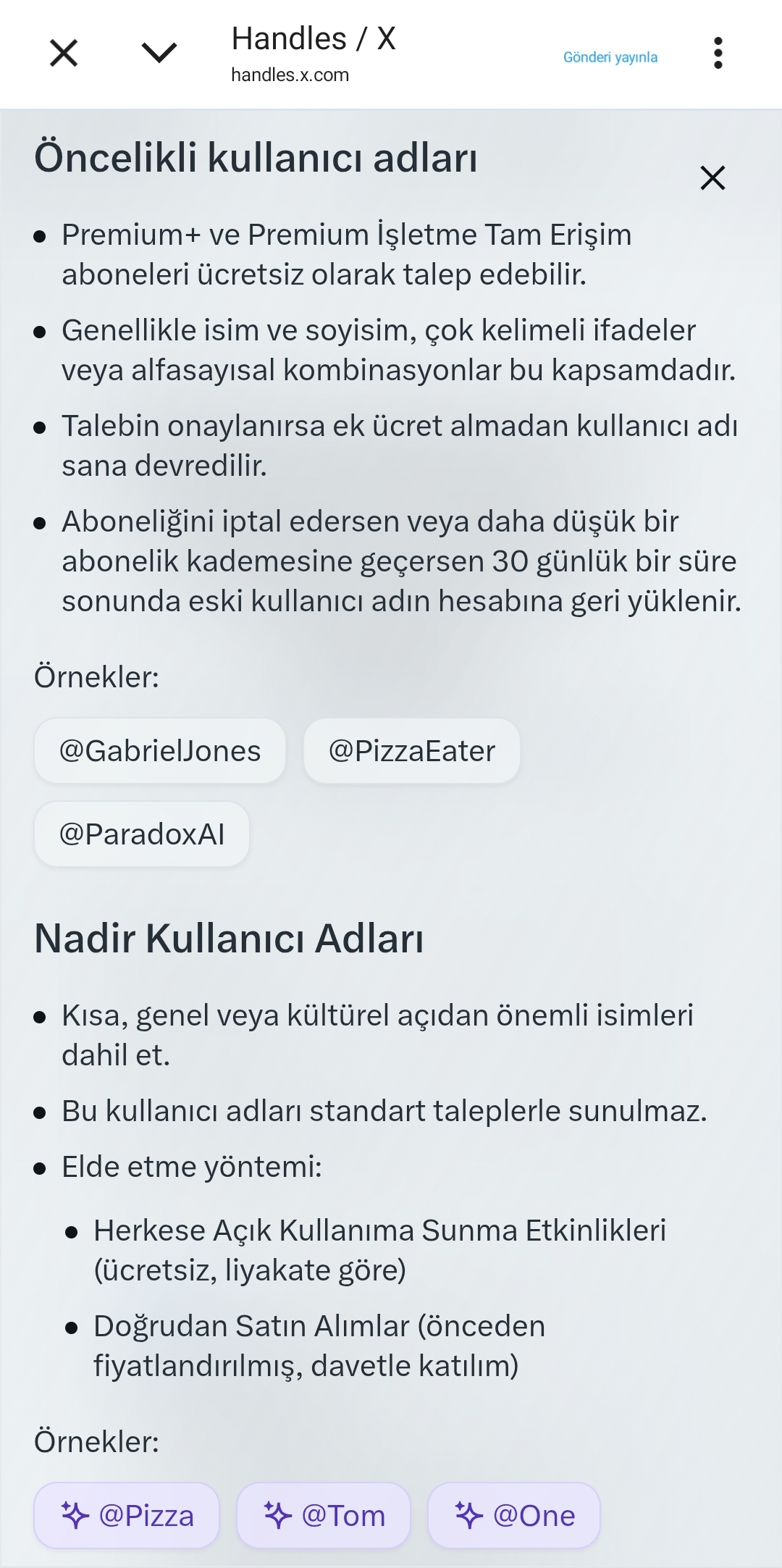This screenshot has width=782, height=1568.
Task: Tap the @Tom rare handle chip
Action: click(324, 1515)
